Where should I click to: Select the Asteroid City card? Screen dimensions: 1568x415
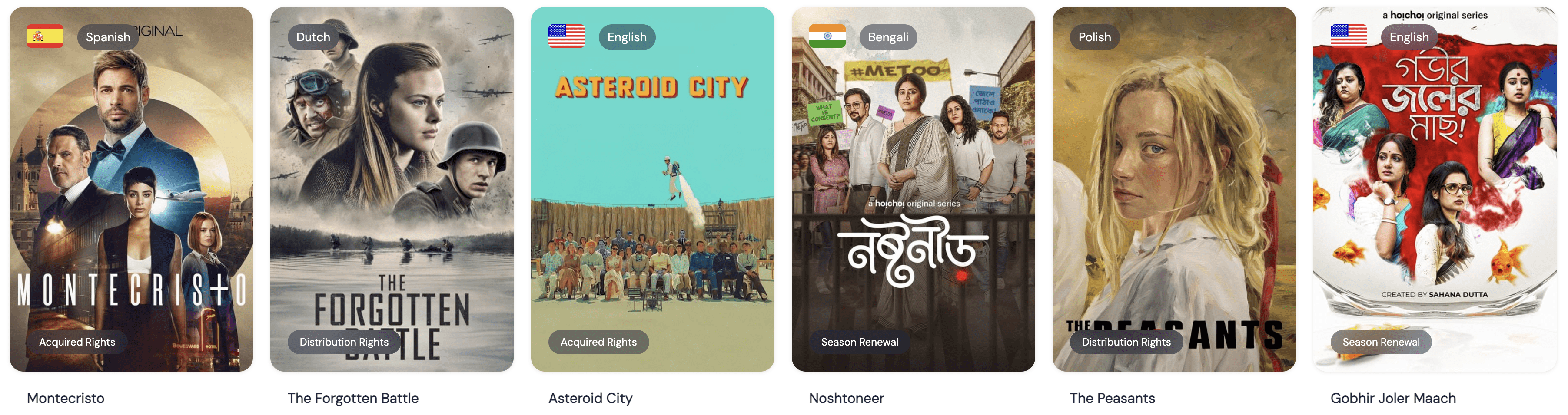[652, 188]
